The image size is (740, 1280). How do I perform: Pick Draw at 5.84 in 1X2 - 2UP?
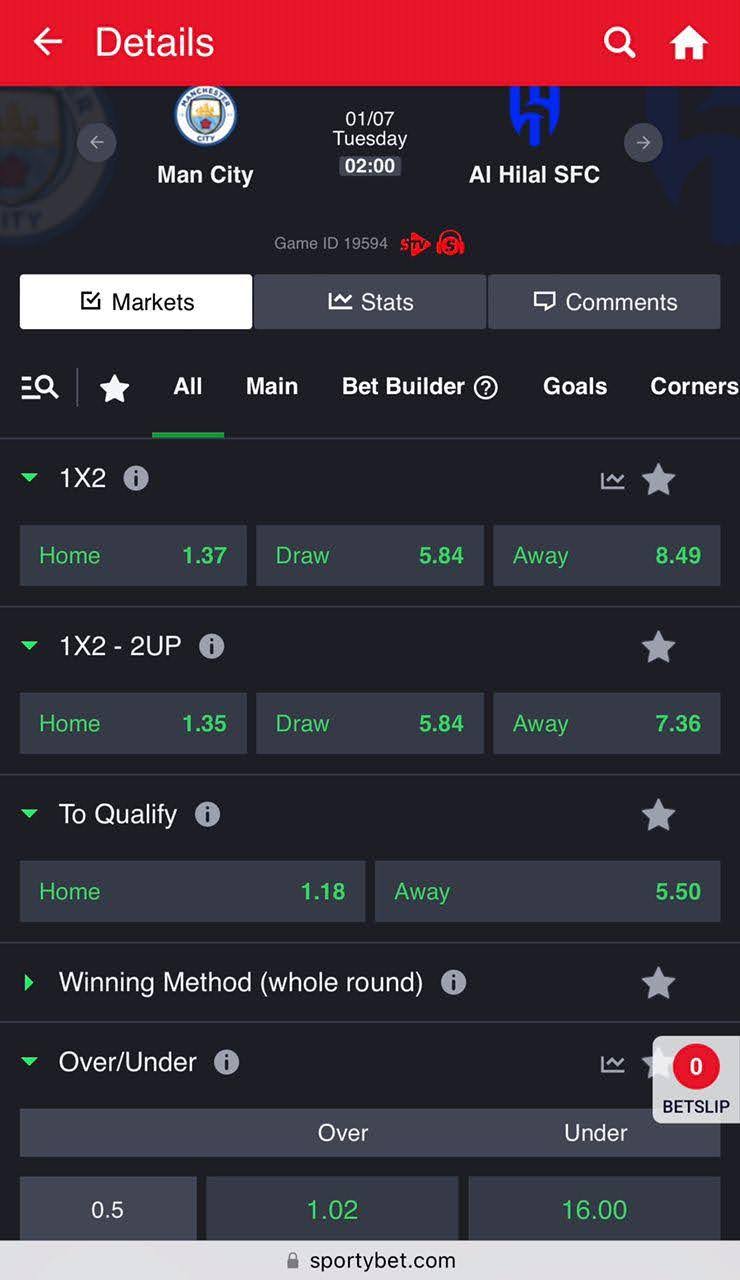(x=370, y=724)
